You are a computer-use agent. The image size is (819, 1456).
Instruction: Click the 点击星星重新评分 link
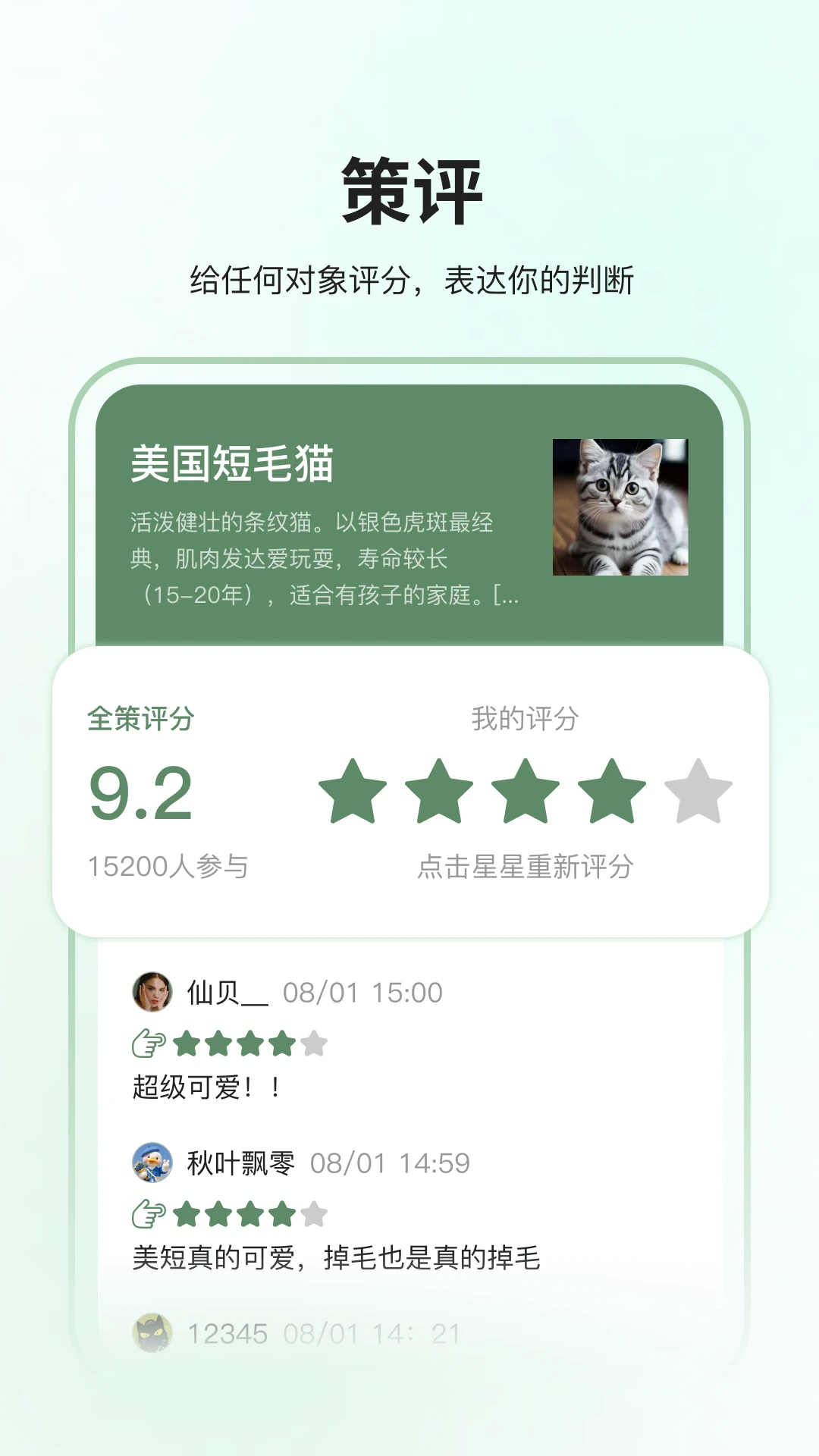pos(529,864)
